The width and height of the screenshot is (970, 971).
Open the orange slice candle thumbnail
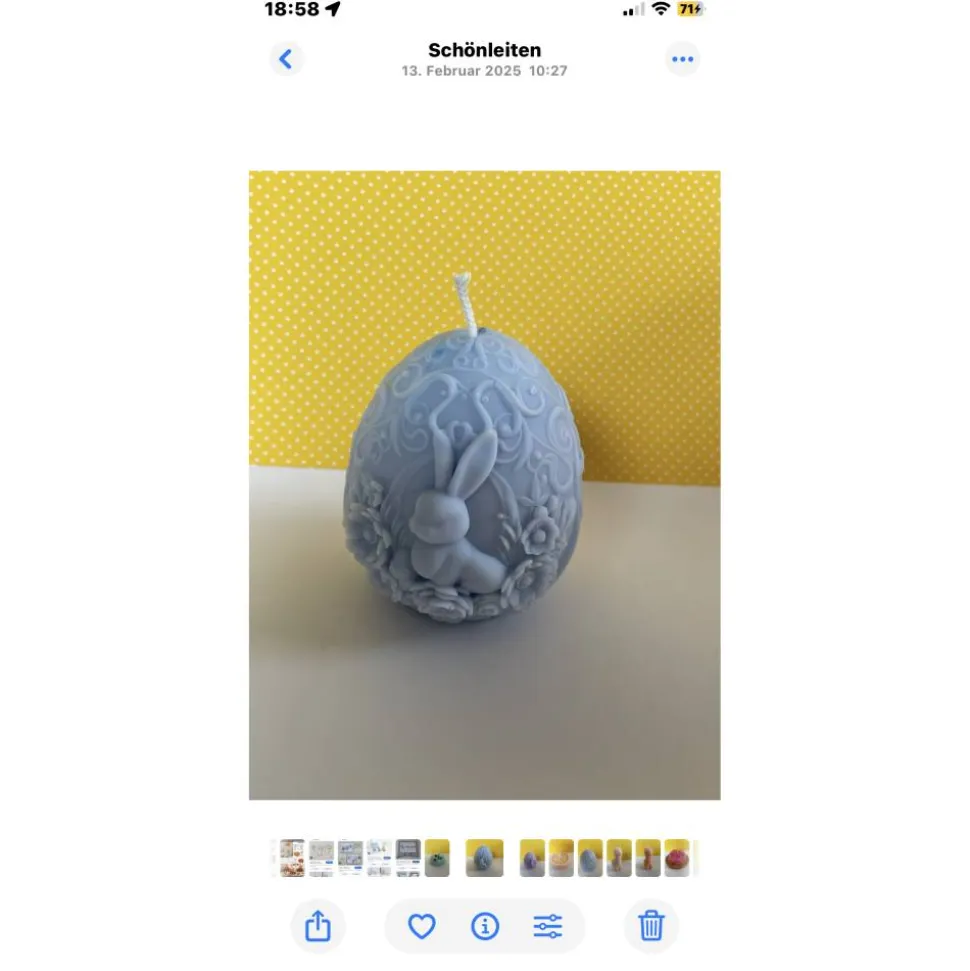(561, 858)
